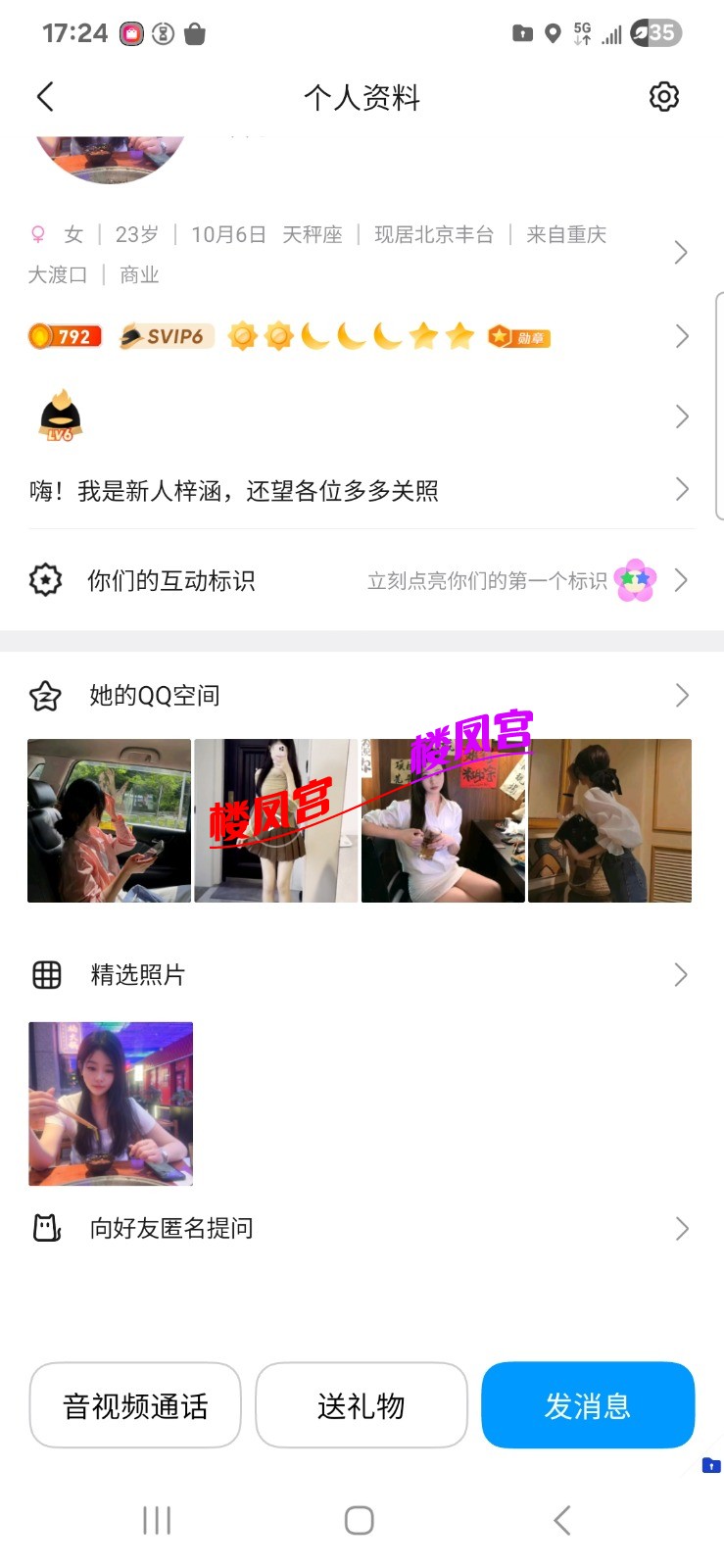Start a call with 音视频通话
Viewport: 724px width, 1568px height.
[134, 1405]
